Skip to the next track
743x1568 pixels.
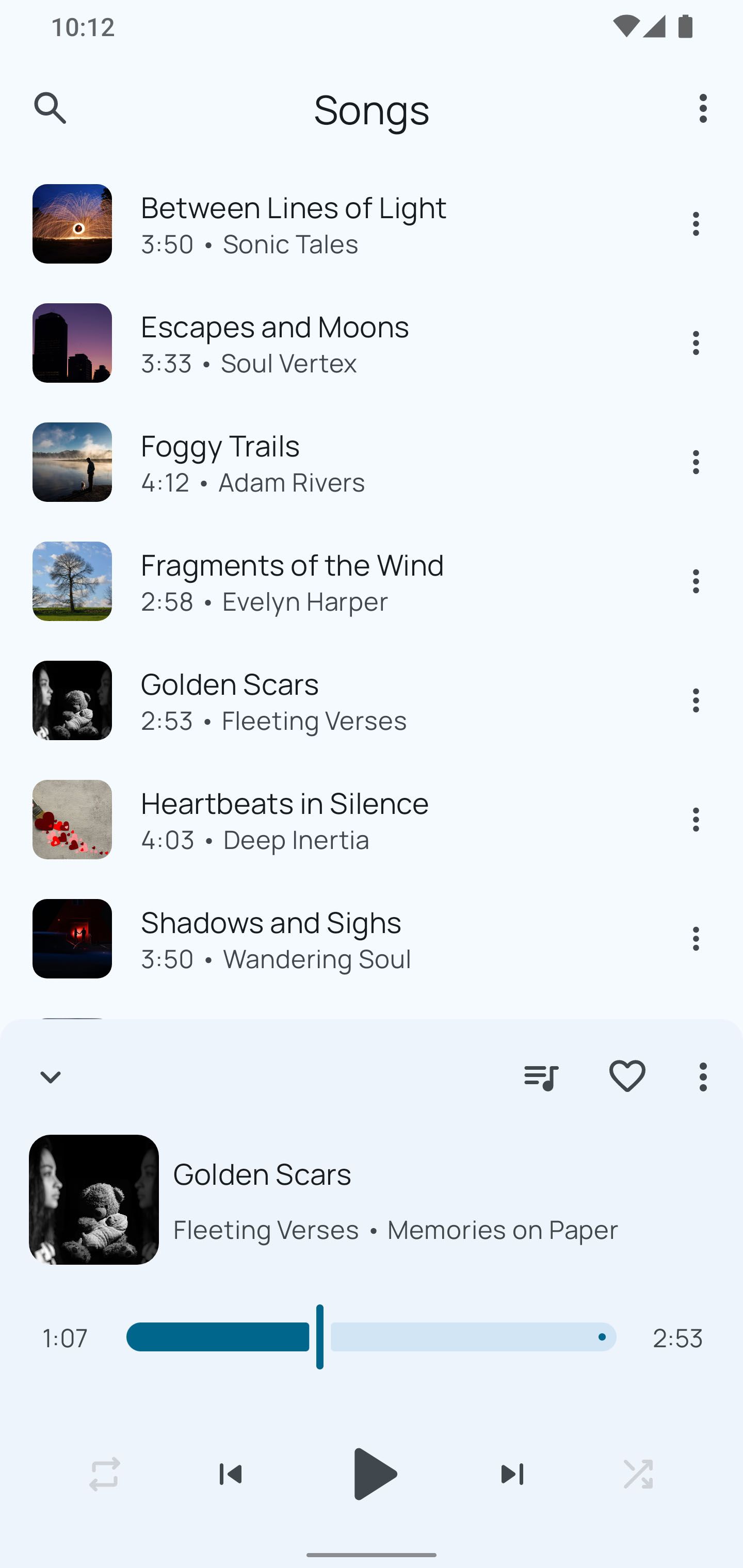coord(512,1474)
